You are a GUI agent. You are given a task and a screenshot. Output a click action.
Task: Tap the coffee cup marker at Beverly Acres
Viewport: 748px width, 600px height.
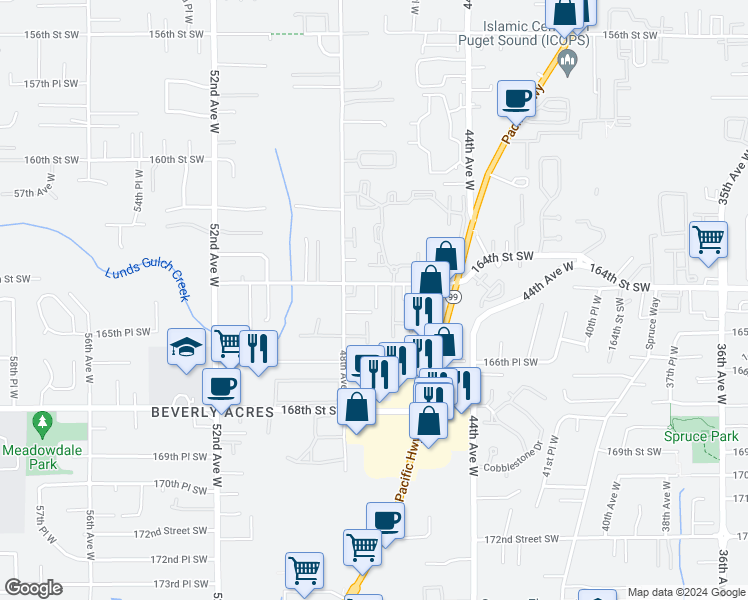221,390
